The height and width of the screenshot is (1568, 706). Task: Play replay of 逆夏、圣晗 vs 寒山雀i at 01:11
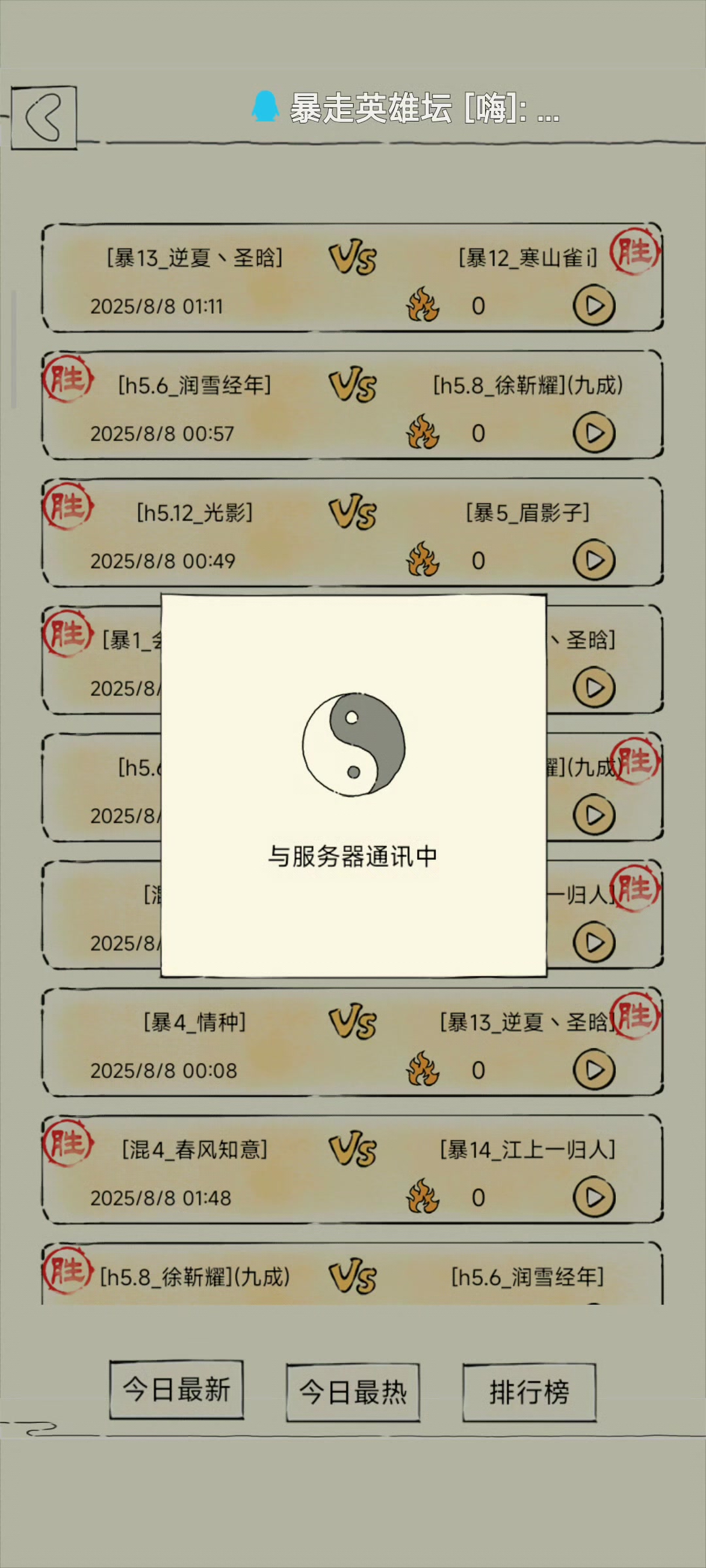(x=594, y=306)
